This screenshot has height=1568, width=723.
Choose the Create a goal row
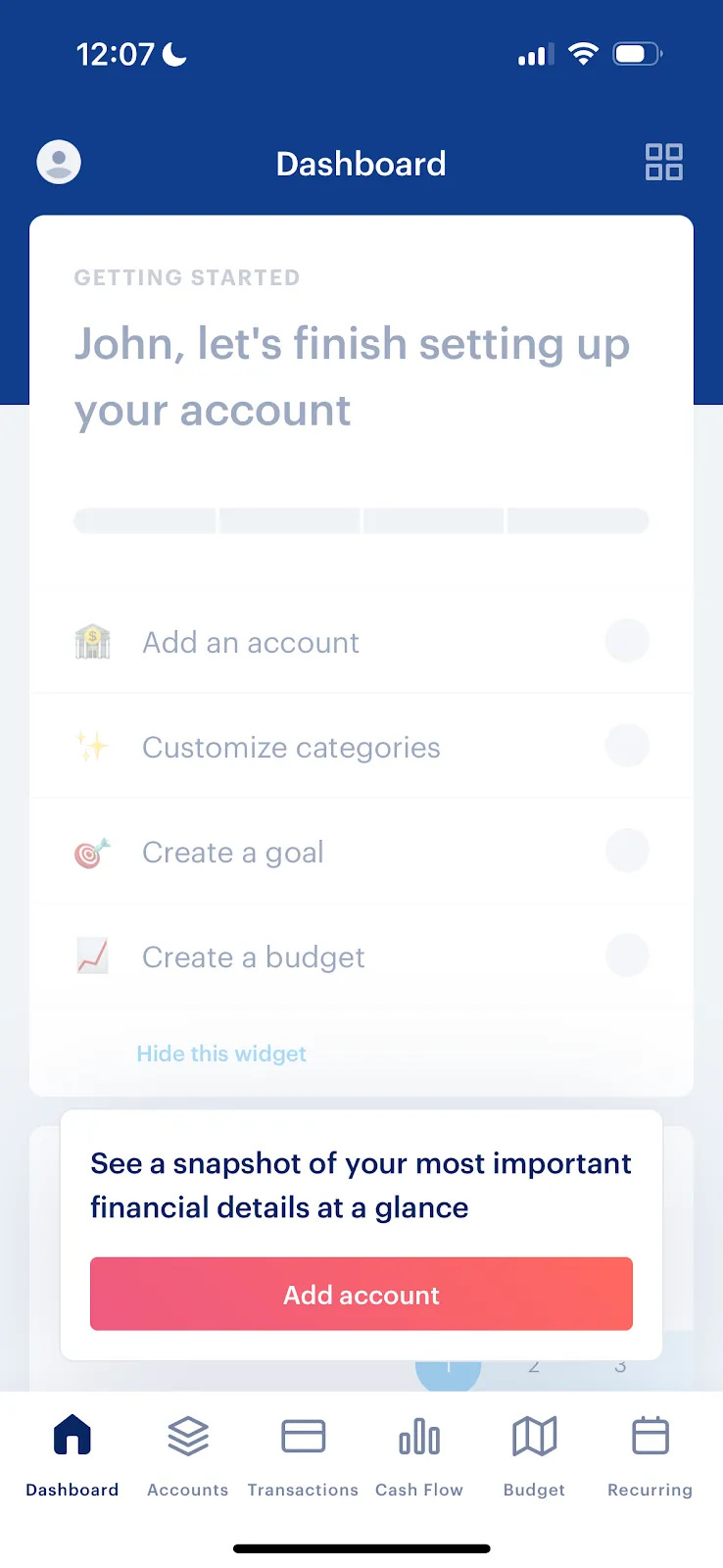[361, 852]
